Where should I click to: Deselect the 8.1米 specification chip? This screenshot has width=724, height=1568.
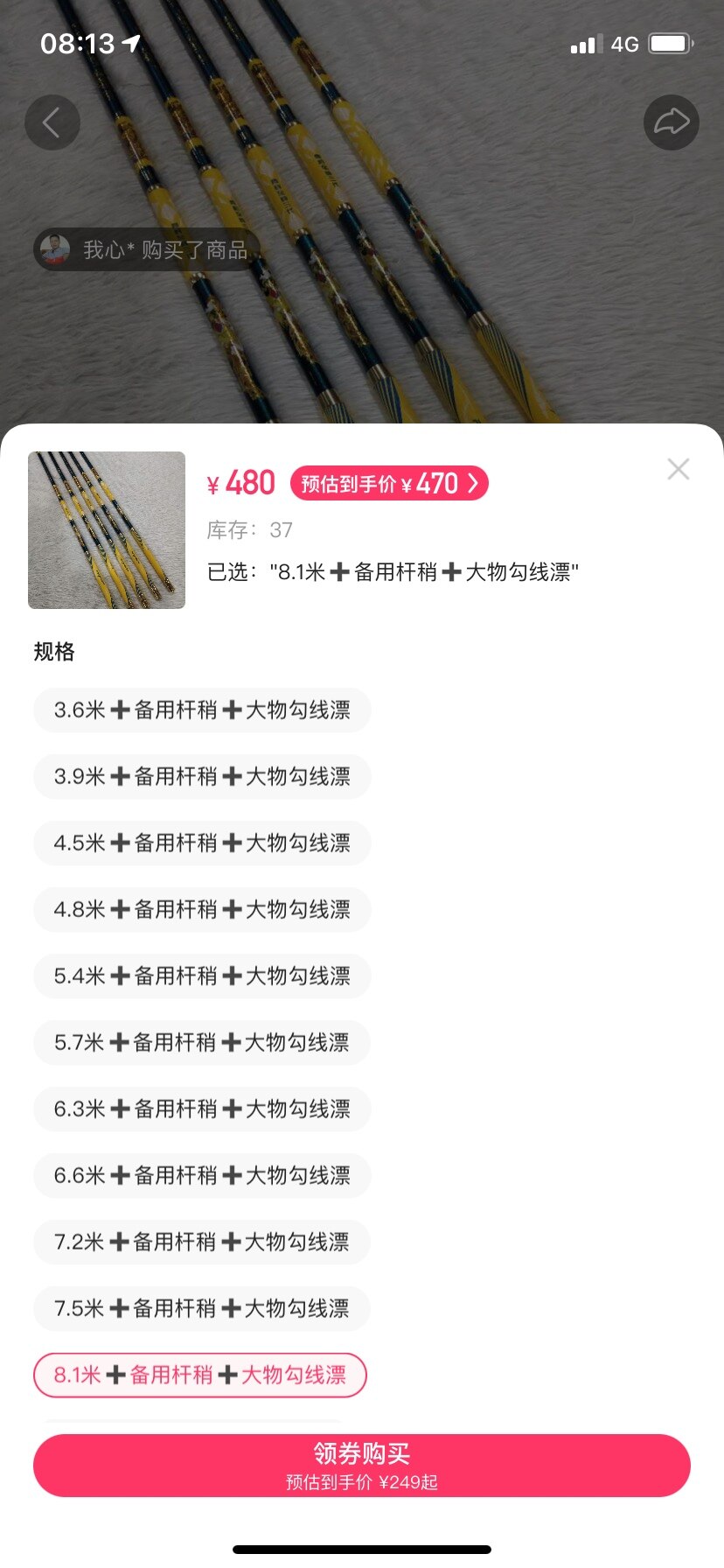[x=199, y=1375]
